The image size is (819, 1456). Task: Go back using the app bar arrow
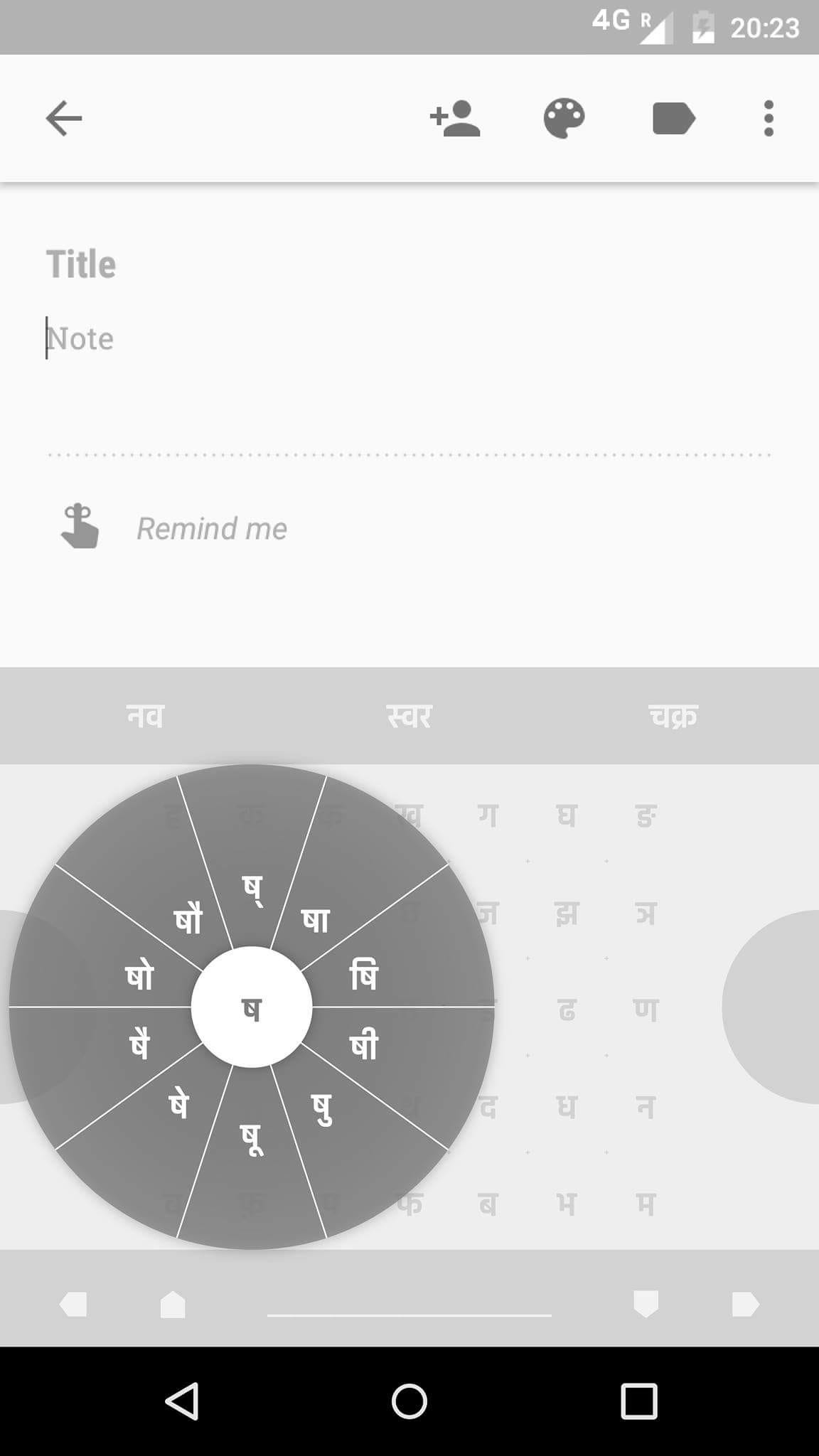click(64, 118)
